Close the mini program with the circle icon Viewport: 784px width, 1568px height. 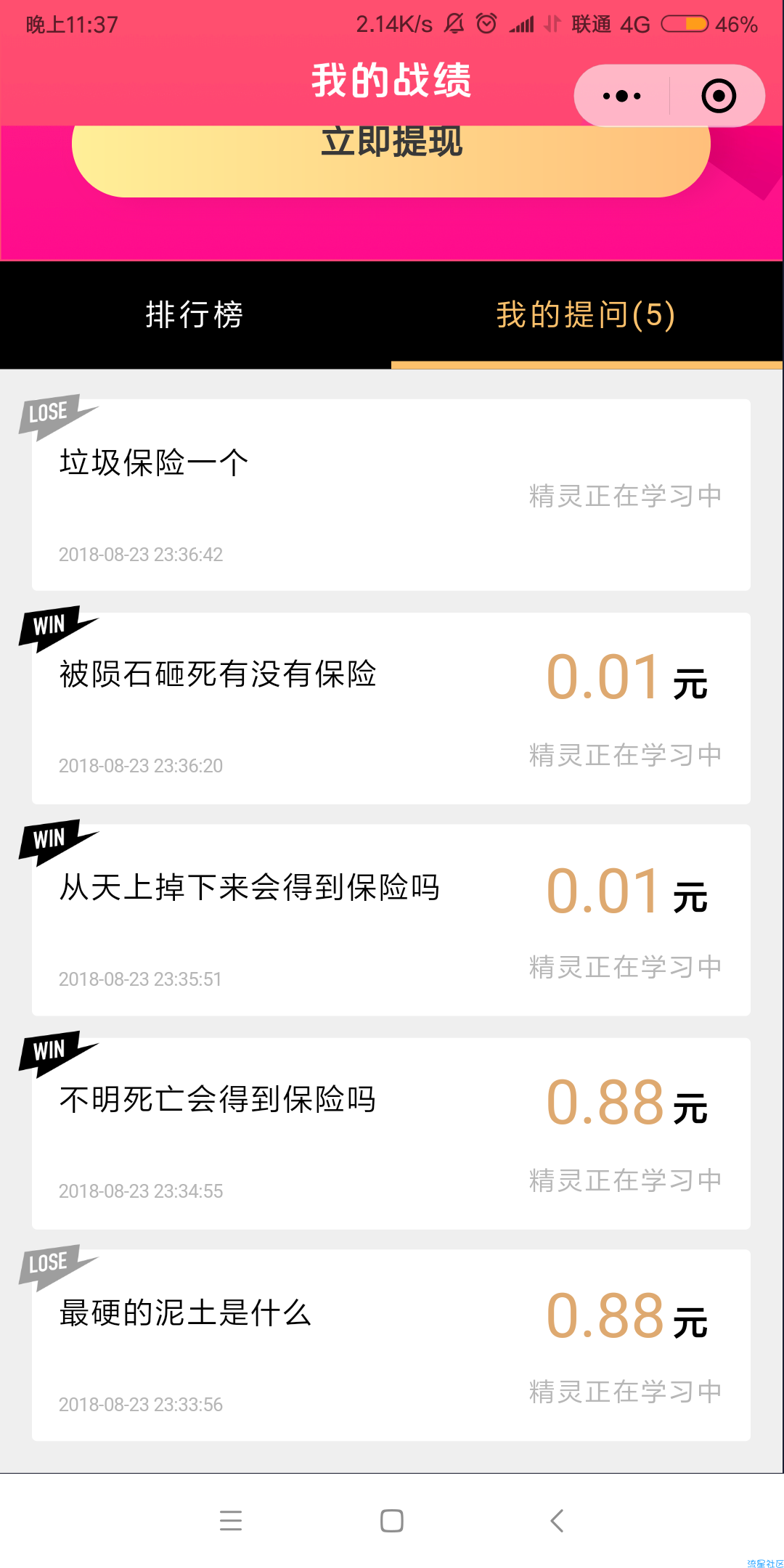[x=719, y=96]
